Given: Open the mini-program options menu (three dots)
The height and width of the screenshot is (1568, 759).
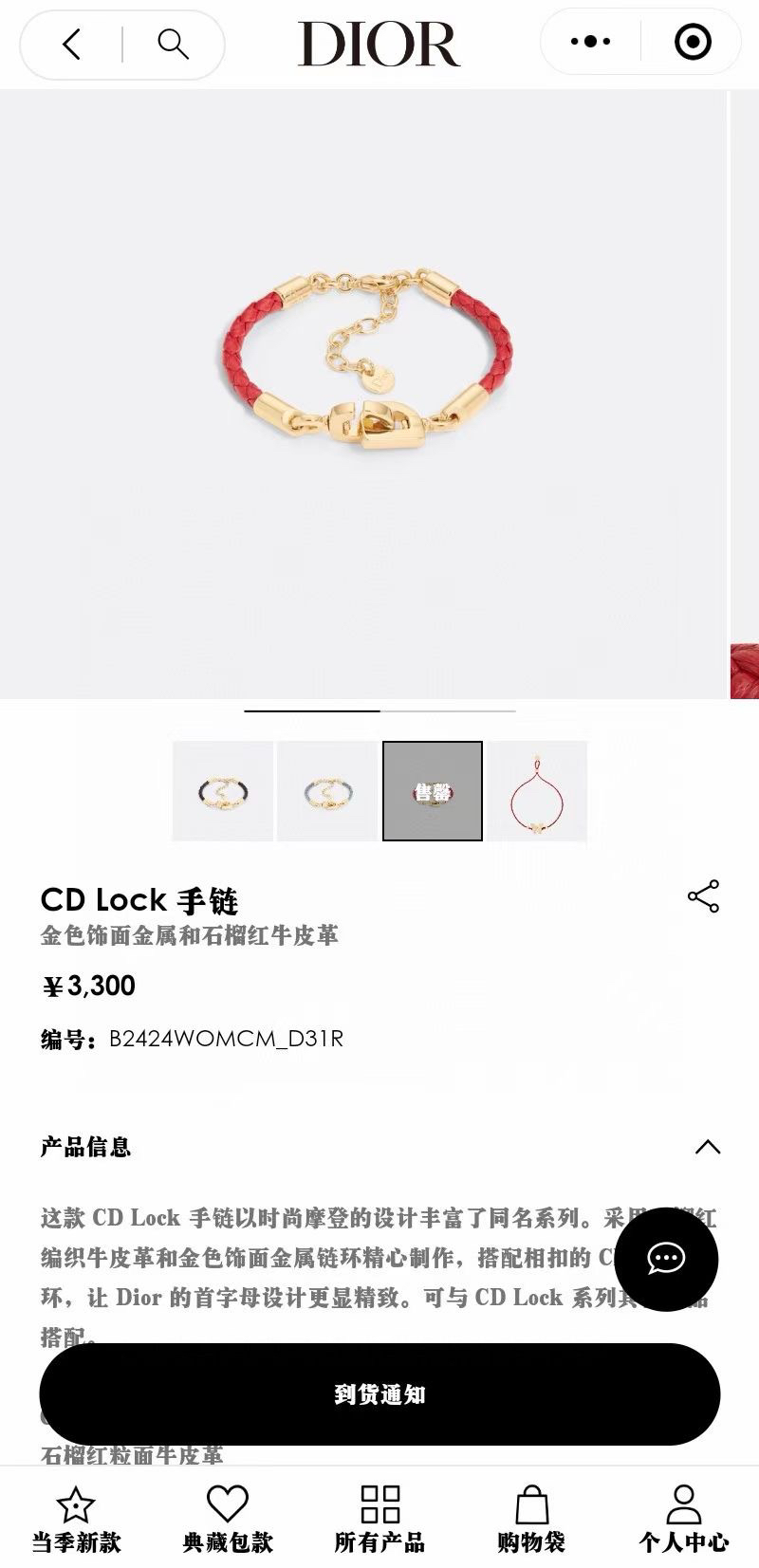Looking at the screenshot, I should [588, 41].
